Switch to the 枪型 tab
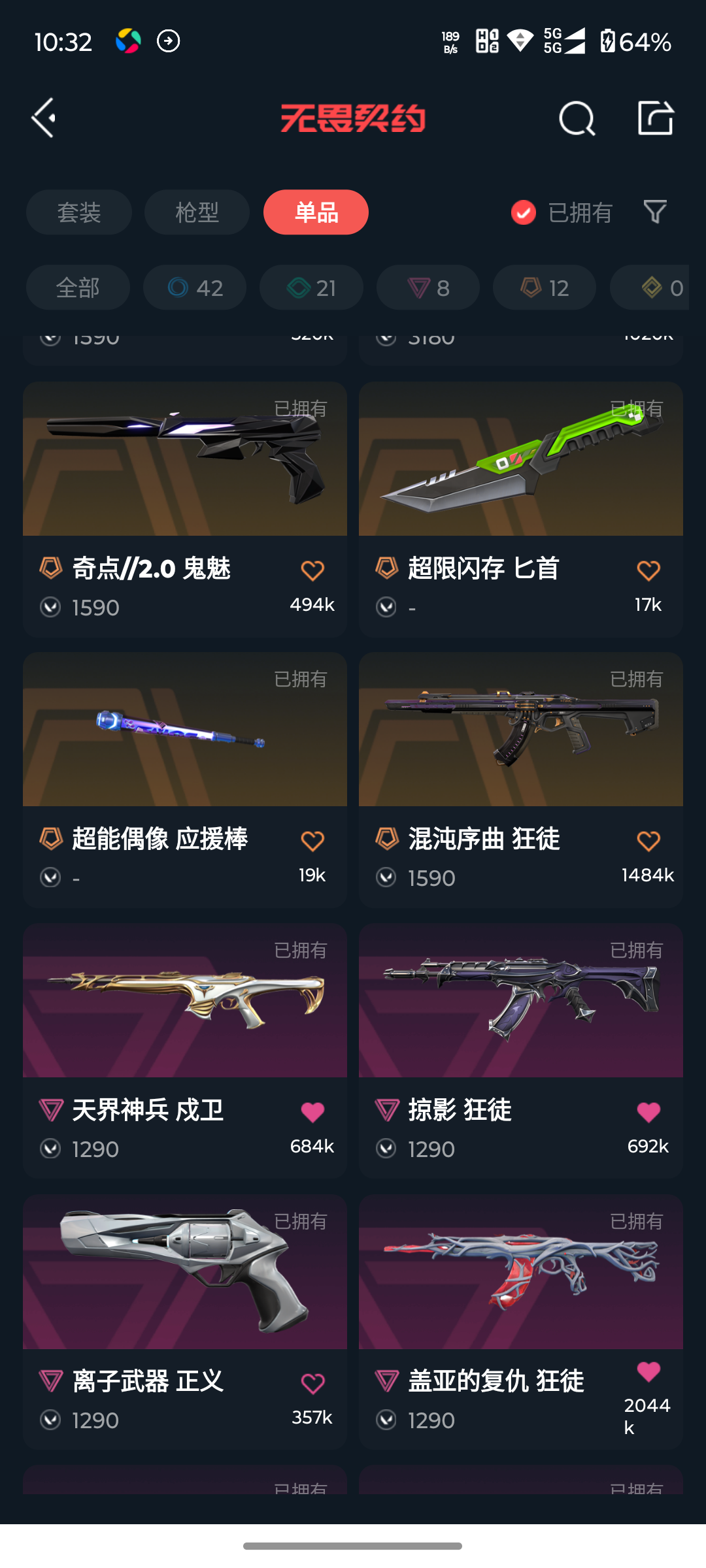Screen dimensions: 706x1568 (197, 212)
